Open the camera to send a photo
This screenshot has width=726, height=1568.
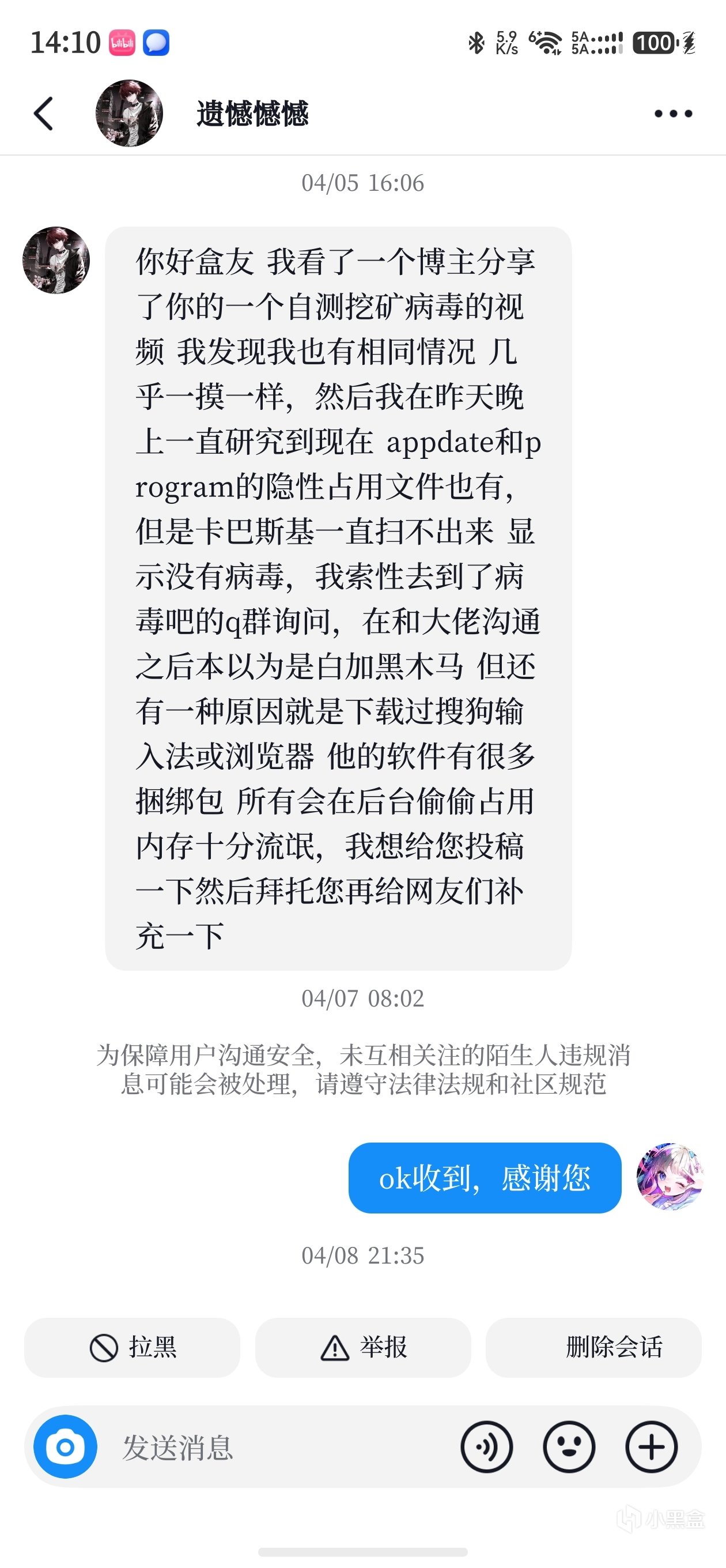point(65,1446)
